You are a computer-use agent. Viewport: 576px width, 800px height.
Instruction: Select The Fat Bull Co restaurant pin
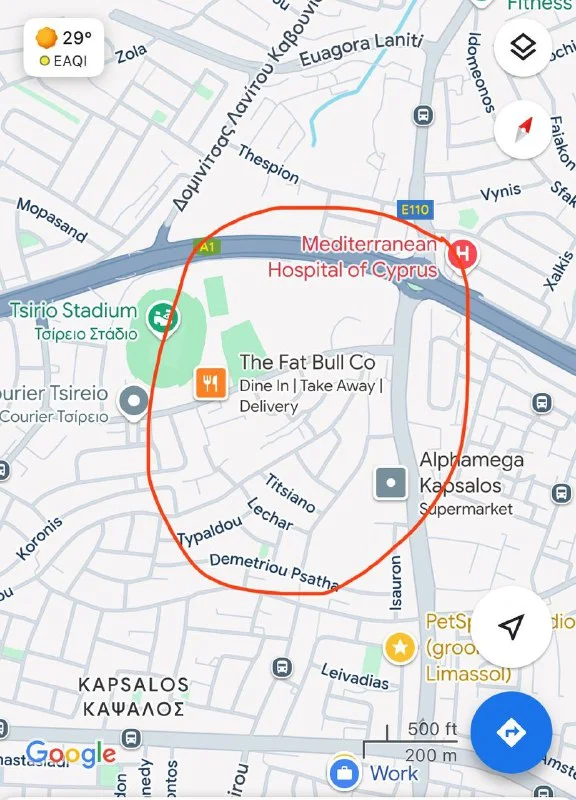coord(210,383)
